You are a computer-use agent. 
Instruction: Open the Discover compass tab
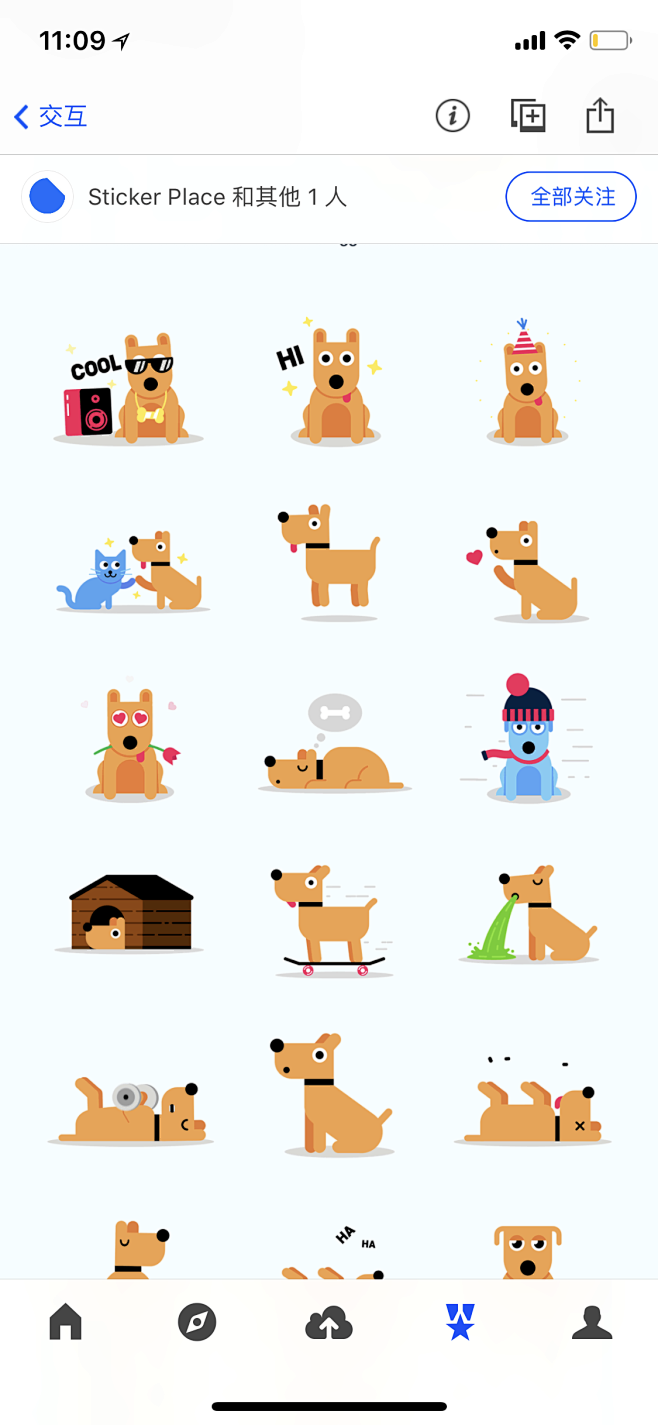click(197, 1322)
